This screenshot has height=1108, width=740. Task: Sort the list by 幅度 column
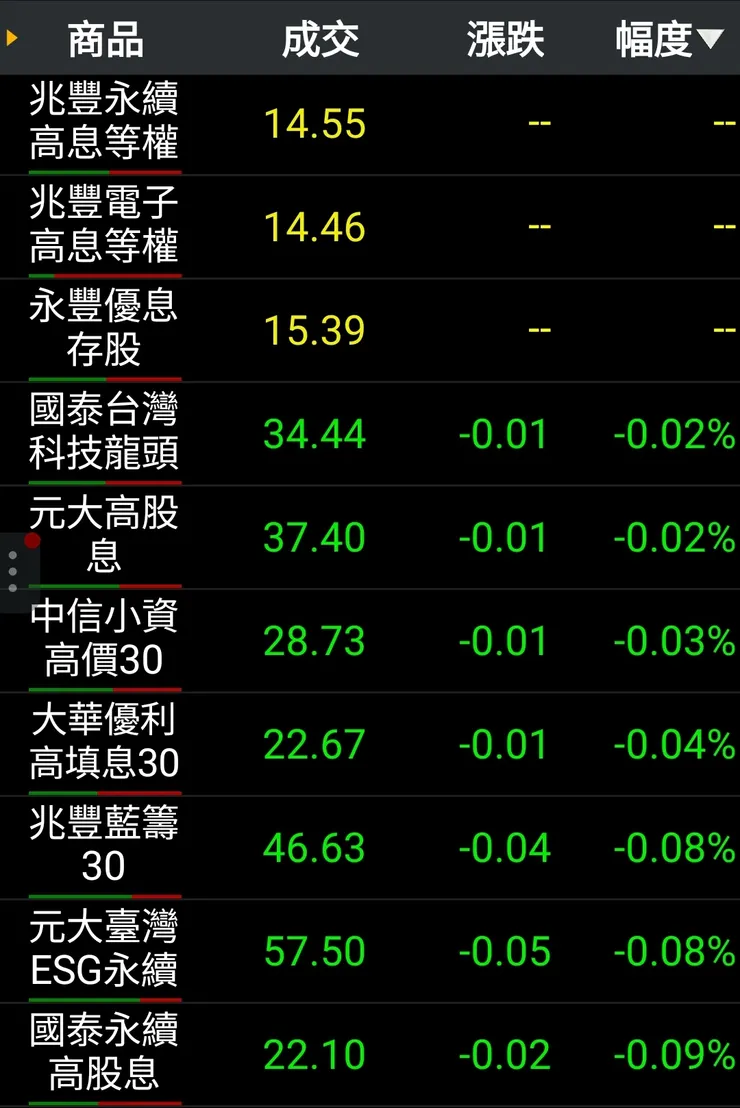(x=667, y=40)
